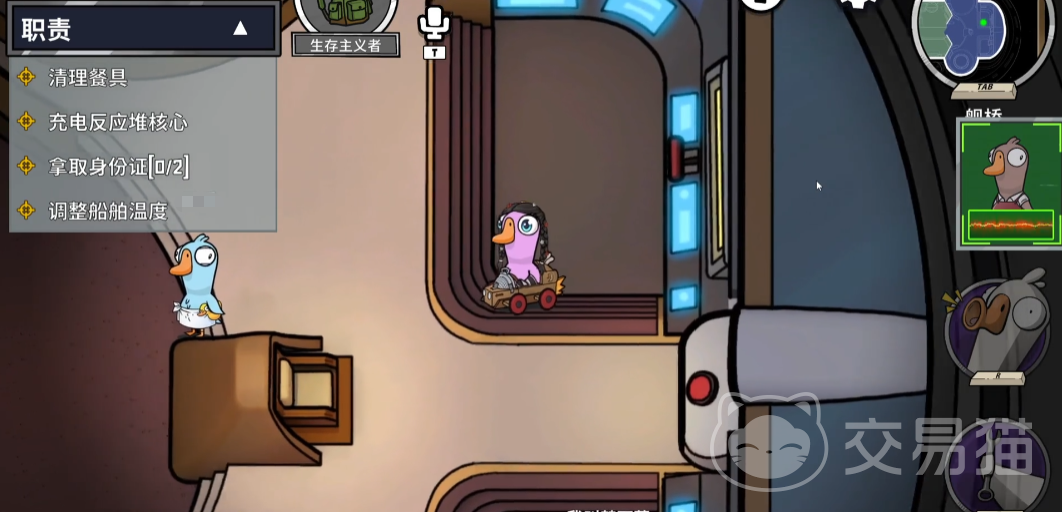Collapse the 职责 task list panel
The width and height of the screenshot is (1062, 512).
click(239, 29)
